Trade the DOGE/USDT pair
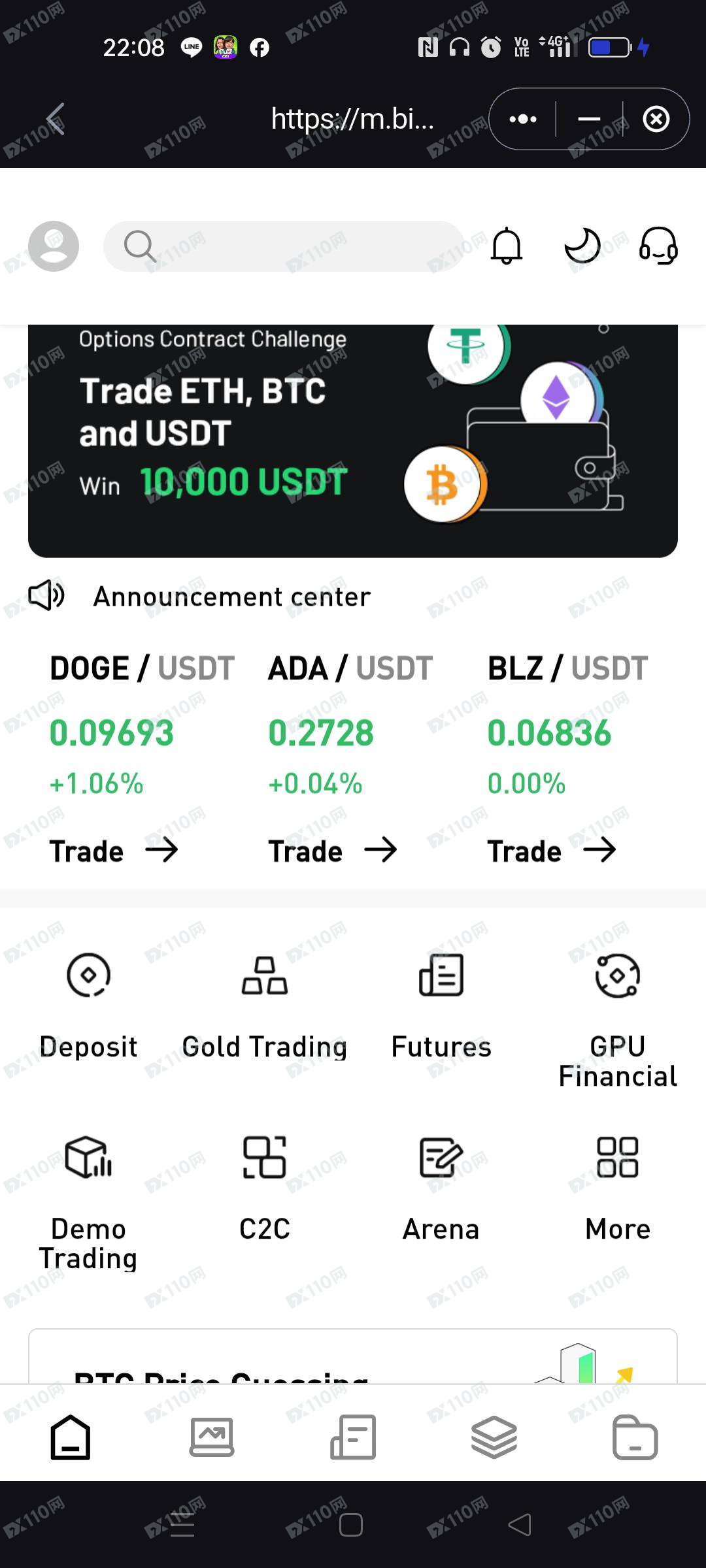Screen dimensions: 706x1568 114,851
